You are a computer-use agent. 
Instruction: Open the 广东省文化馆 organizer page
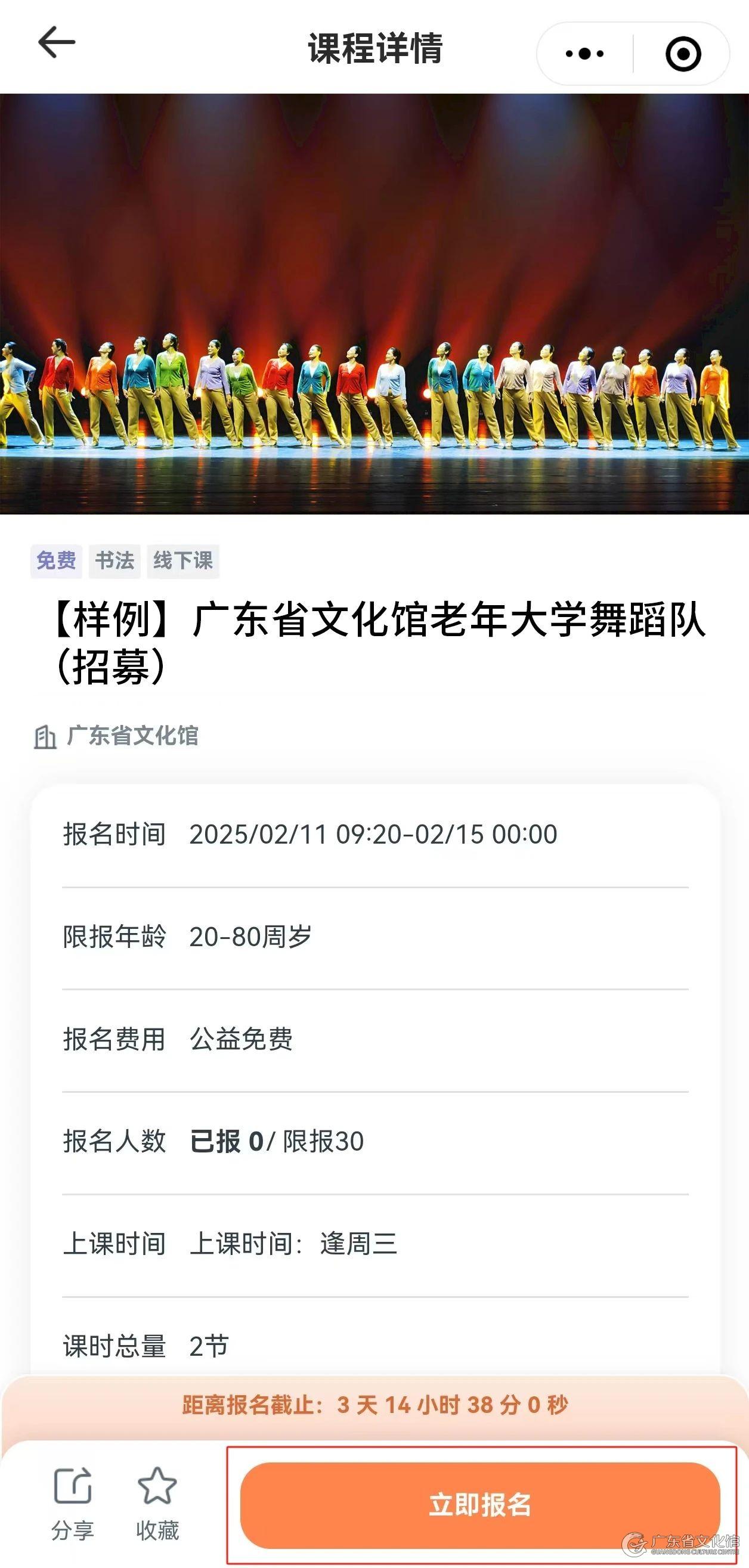132,735
